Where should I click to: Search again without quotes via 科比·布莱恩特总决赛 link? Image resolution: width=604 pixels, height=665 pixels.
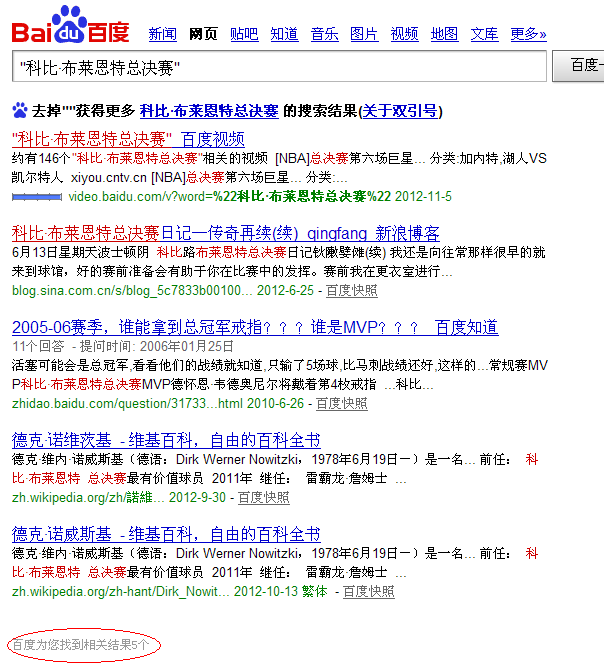tap(208, 110)
